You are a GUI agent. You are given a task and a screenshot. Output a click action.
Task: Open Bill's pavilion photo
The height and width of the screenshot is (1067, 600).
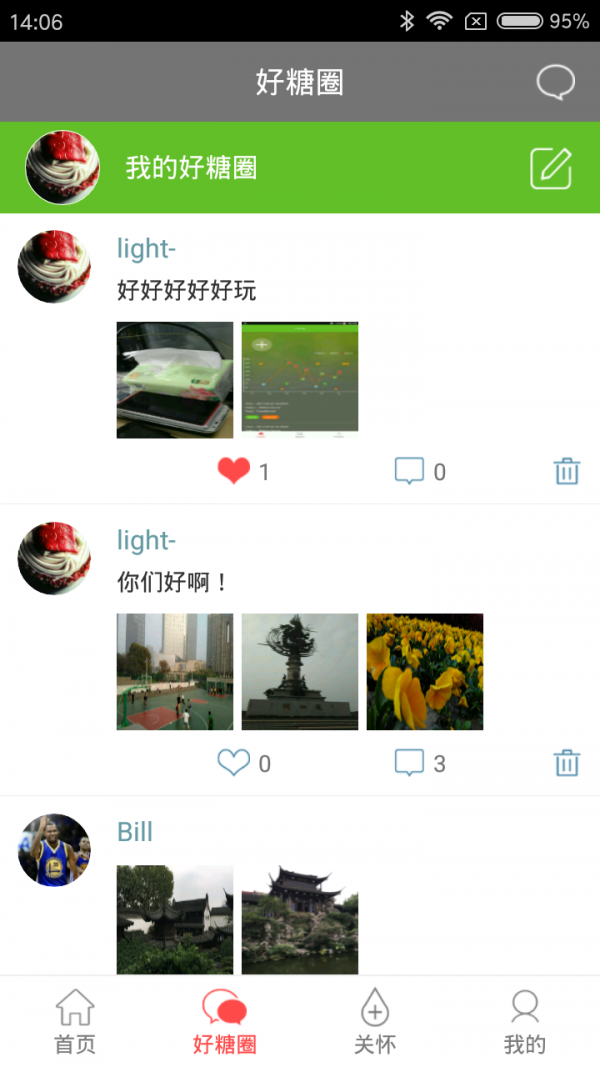coord(300,919)
